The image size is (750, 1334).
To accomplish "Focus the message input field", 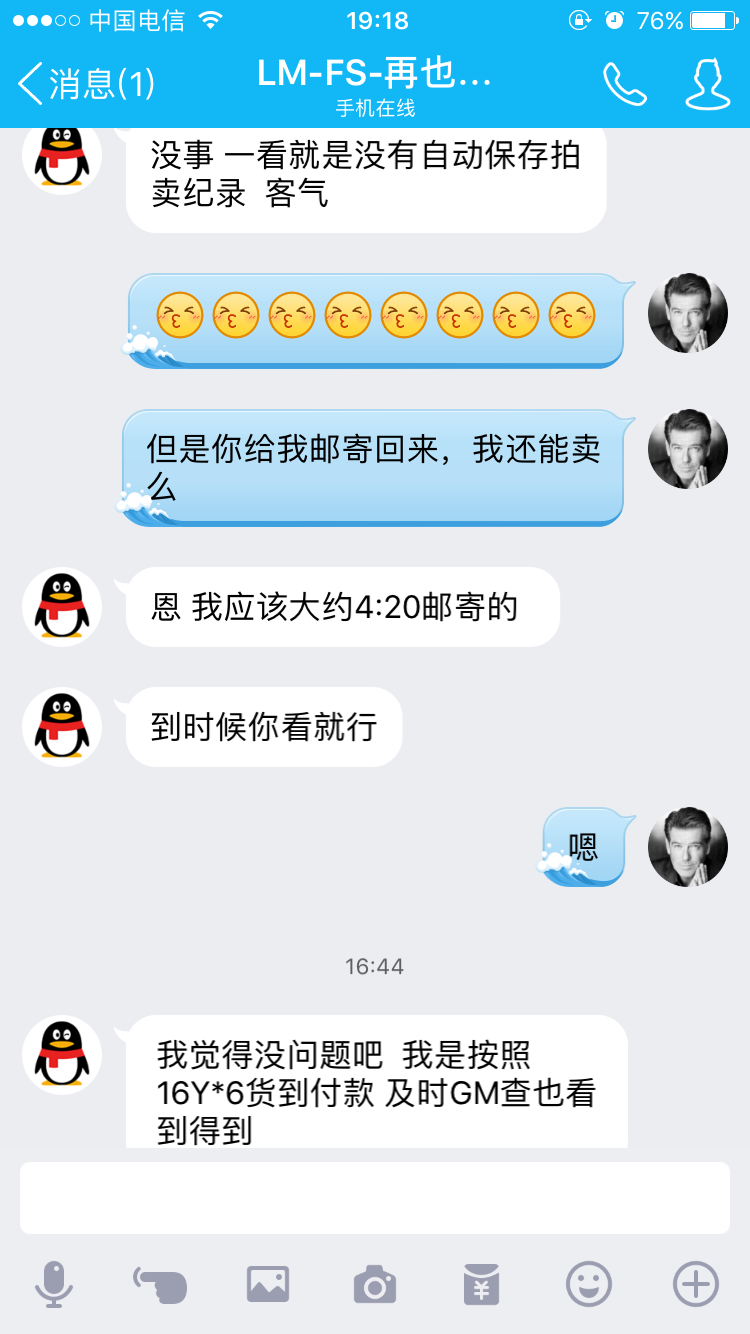I will 374,1197.
